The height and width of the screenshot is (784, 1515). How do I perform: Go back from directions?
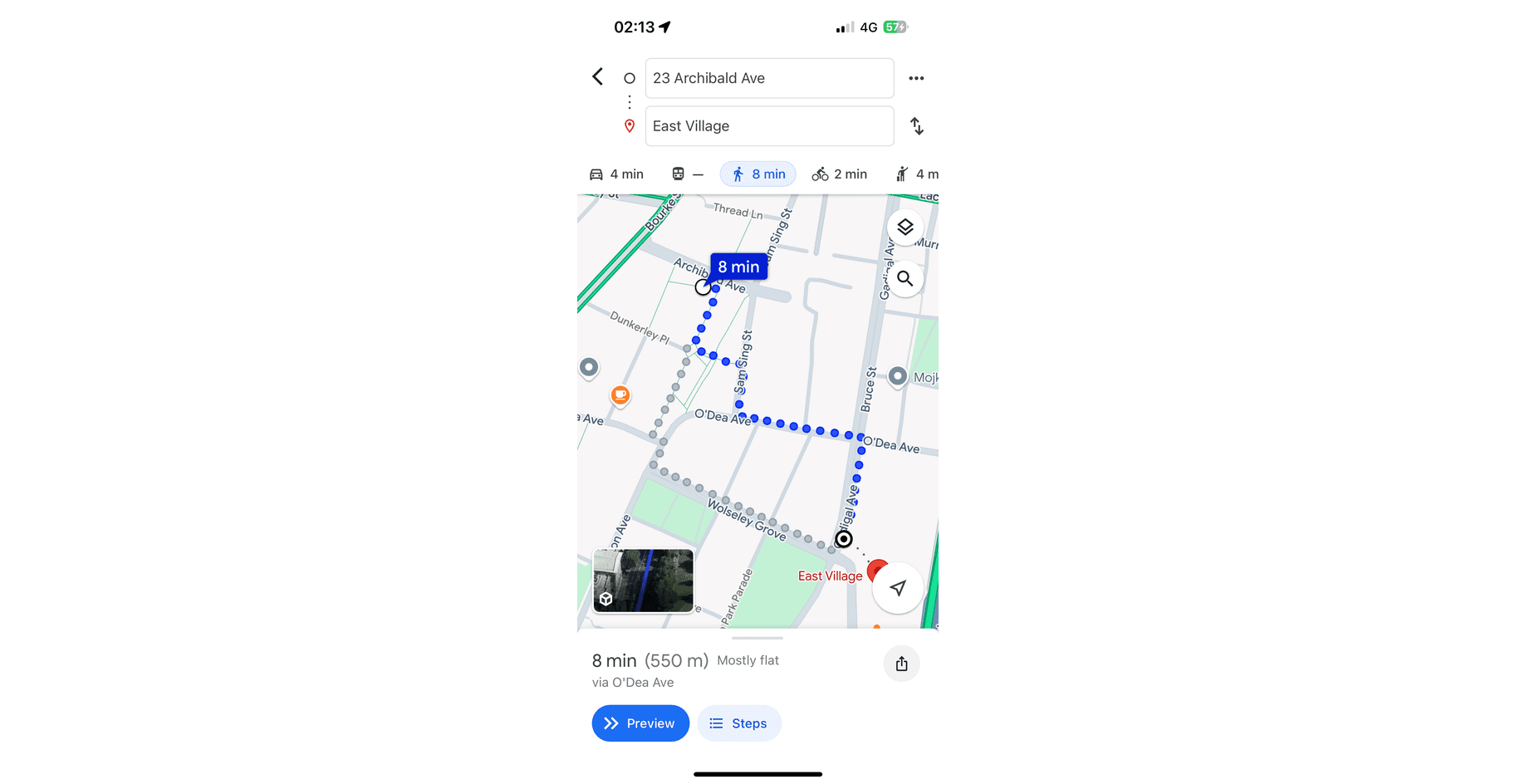597,77
